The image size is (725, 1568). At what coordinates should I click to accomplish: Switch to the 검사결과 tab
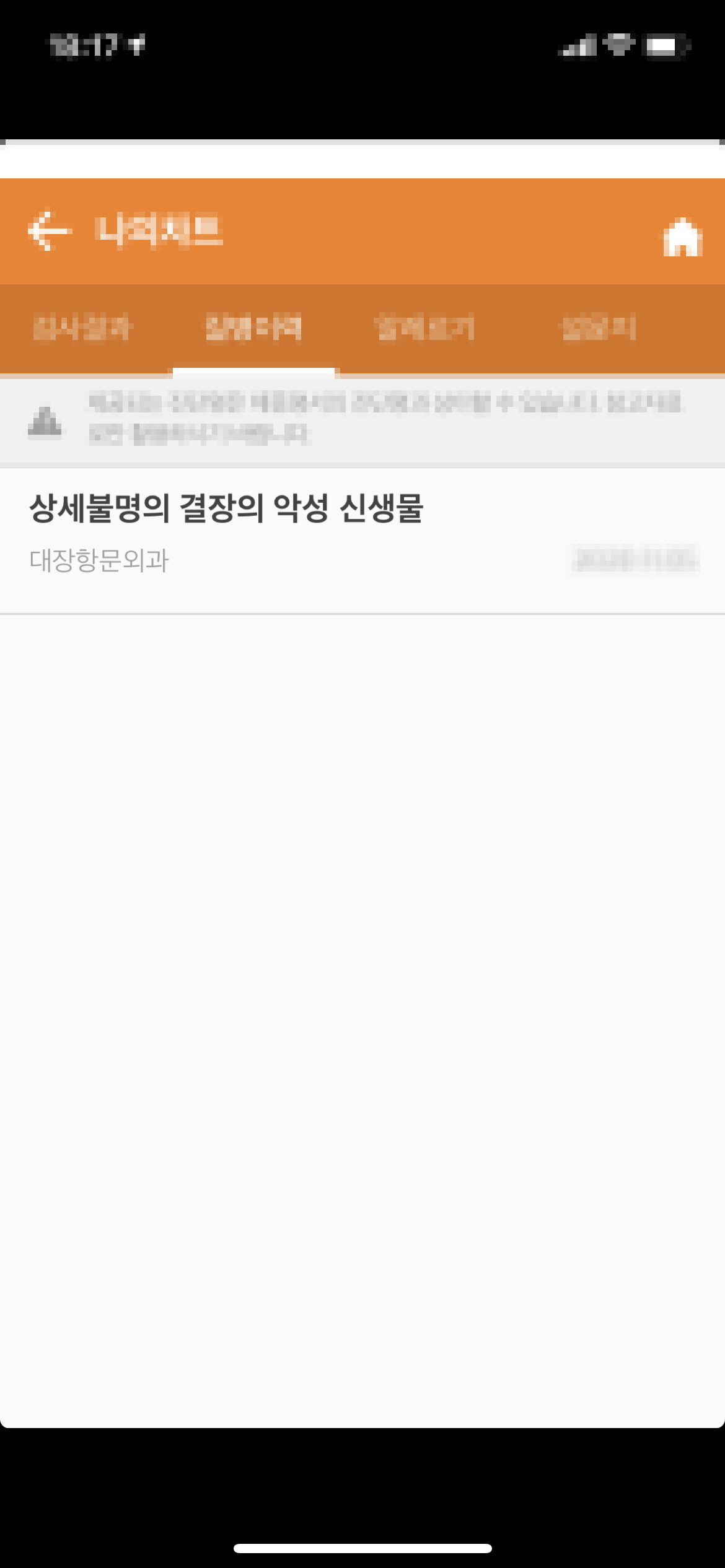point(82,328)
